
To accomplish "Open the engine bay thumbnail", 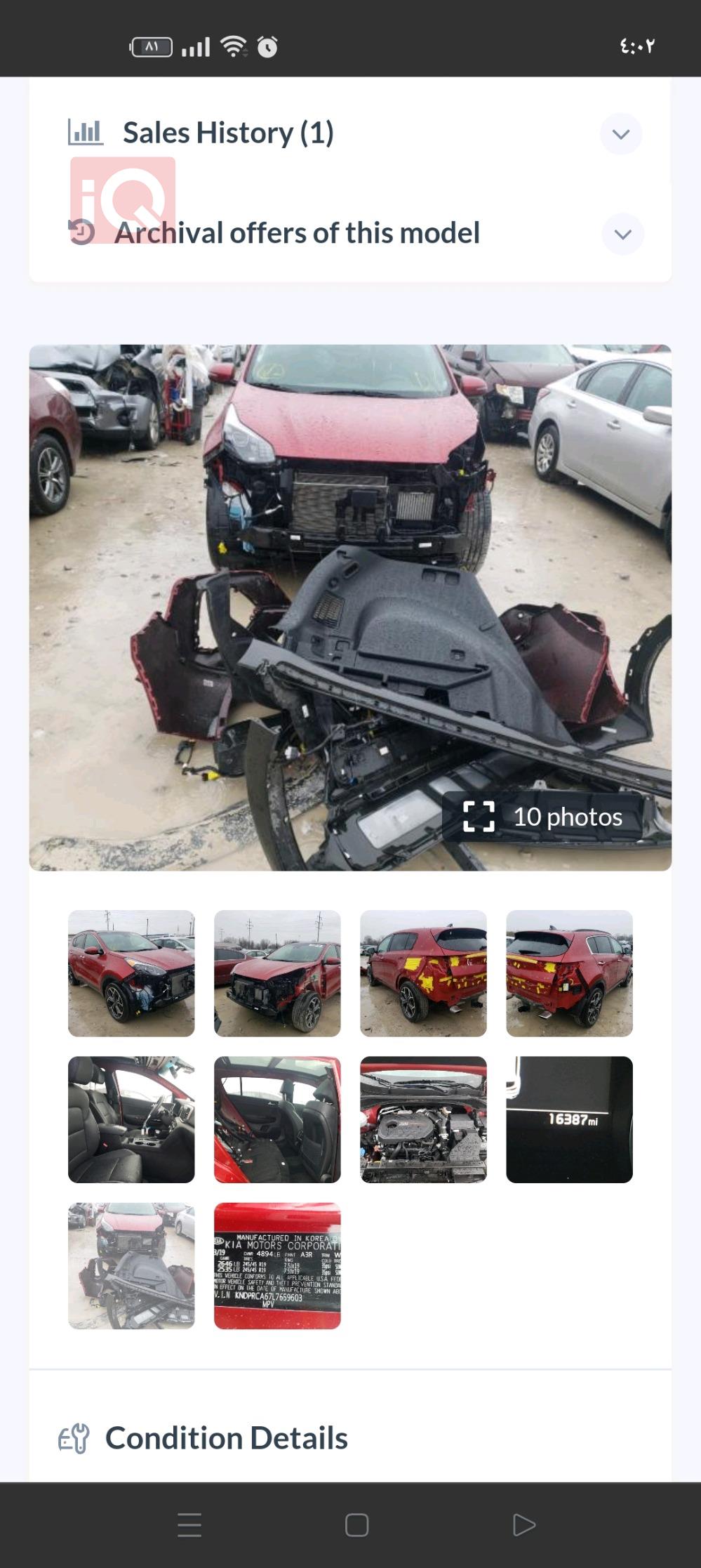I will click(x=423, y=1119).
